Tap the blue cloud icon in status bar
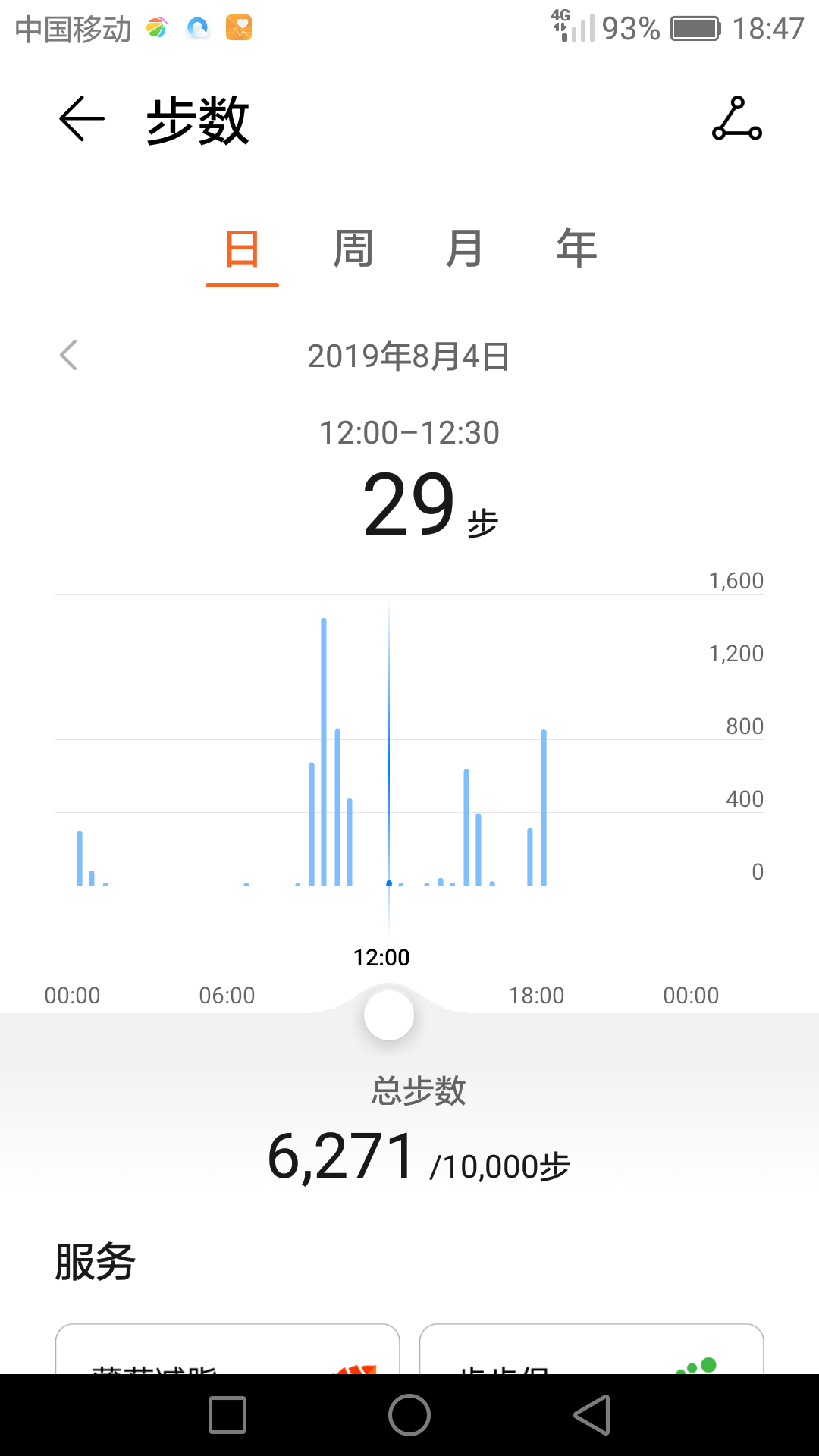 196,27
